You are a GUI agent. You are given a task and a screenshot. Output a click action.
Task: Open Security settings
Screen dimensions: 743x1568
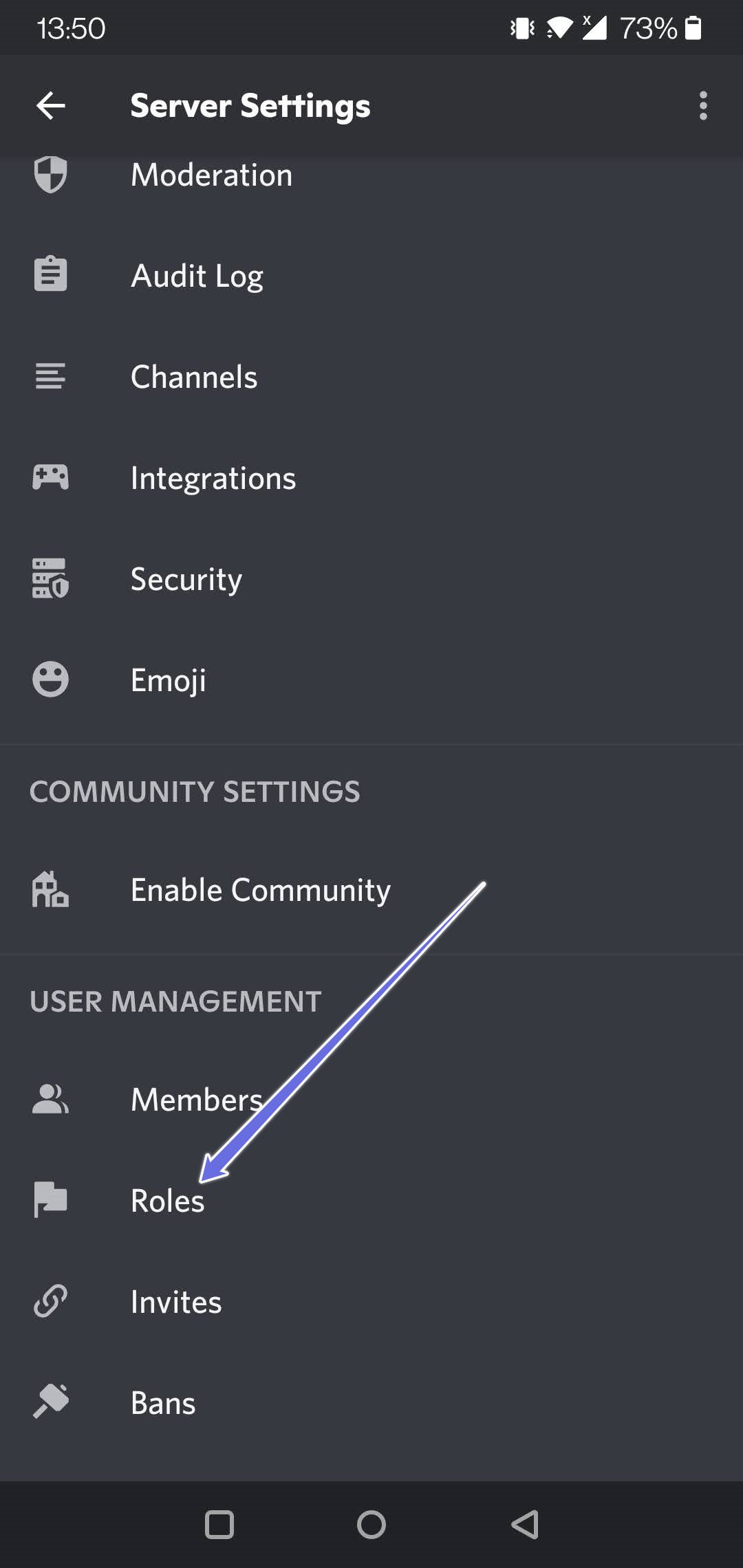pos(371,579)
